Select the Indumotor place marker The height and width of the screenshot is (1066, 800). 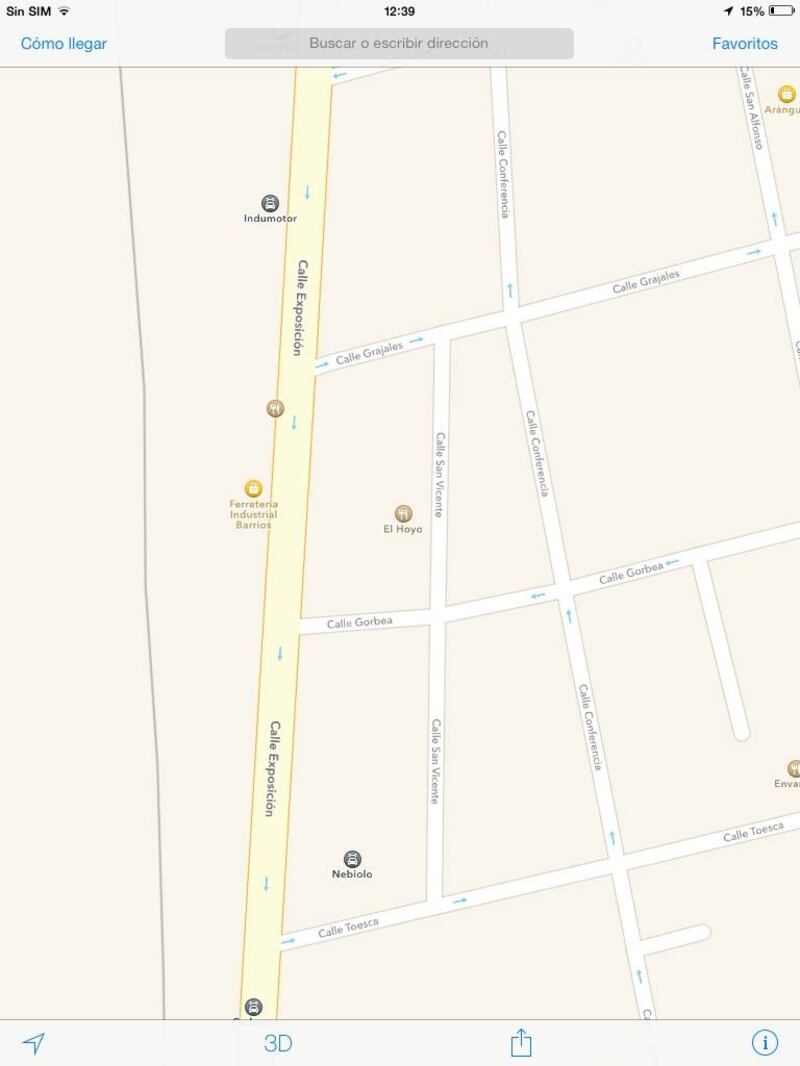[270, 203]
